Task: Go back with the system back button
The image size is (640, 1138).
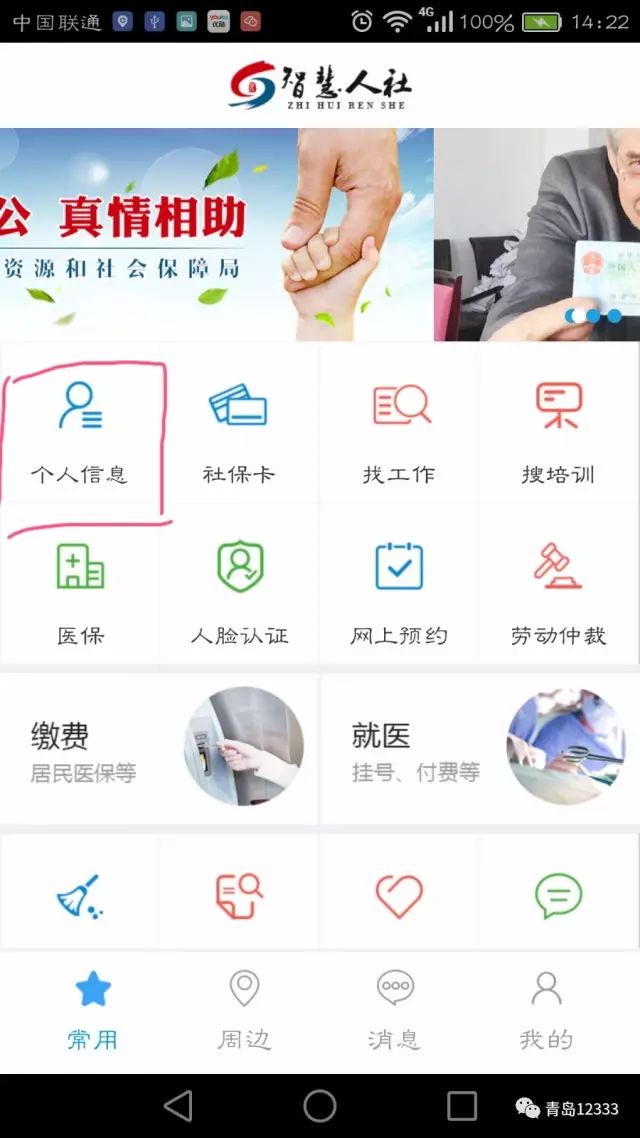Action: coord(178,1105)
